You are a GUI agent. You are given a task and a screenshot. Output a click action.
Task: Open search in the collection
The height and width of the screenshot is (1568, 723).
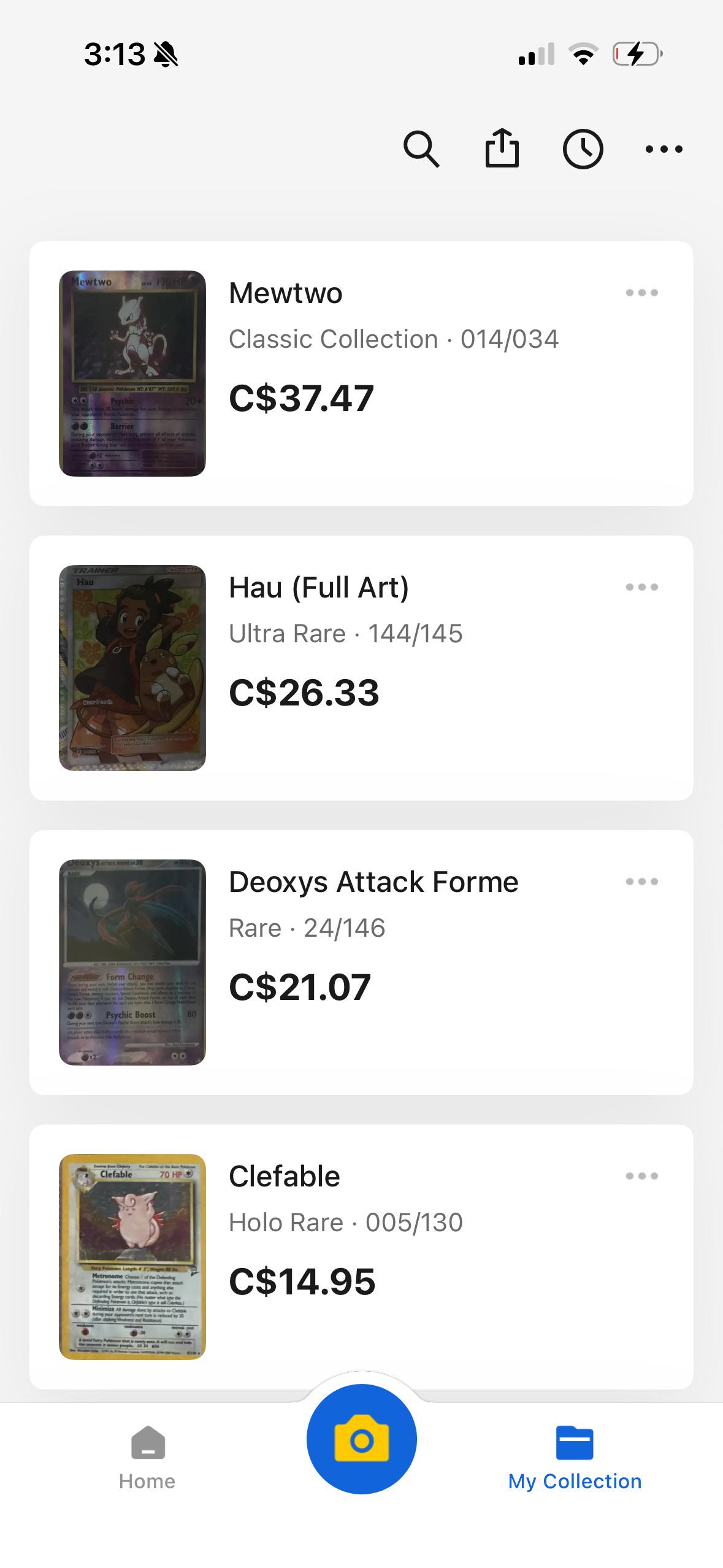(x=421, y=149)
